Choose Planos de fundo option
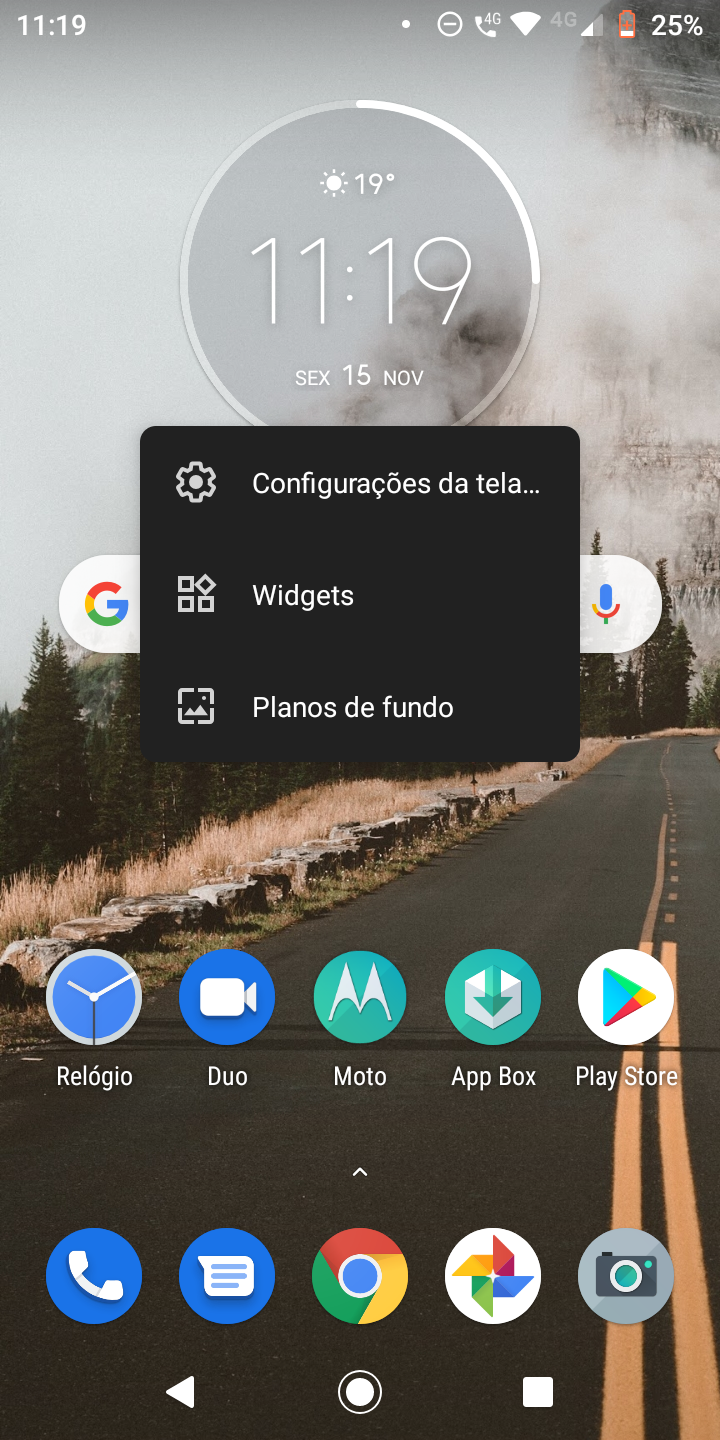 360,707
